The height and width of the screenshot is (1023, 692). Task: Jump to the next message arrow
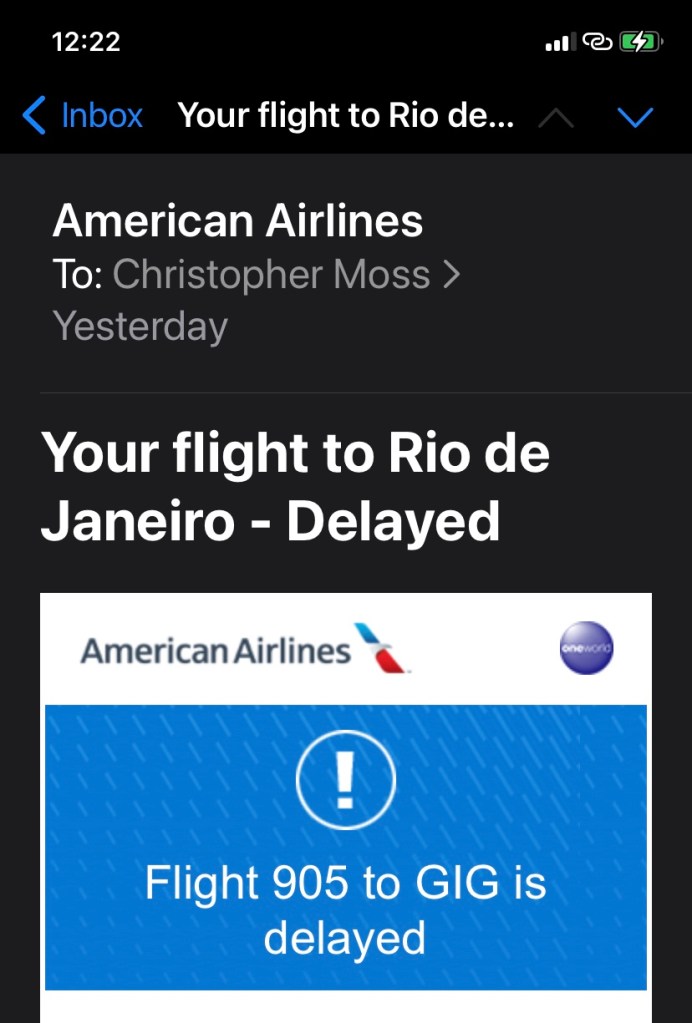tap(636, 118)
